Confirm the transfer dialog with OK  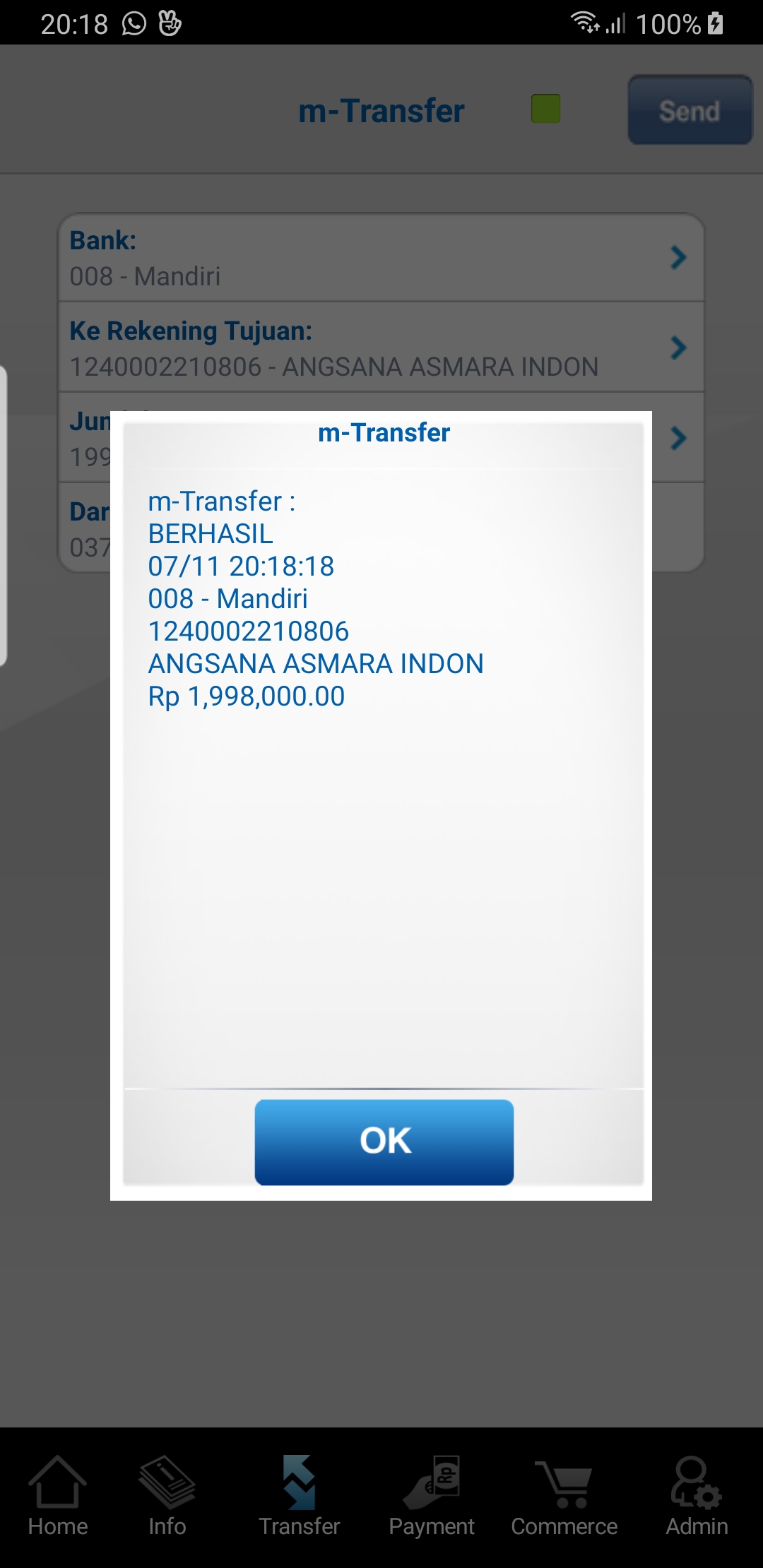point(384,1141)
